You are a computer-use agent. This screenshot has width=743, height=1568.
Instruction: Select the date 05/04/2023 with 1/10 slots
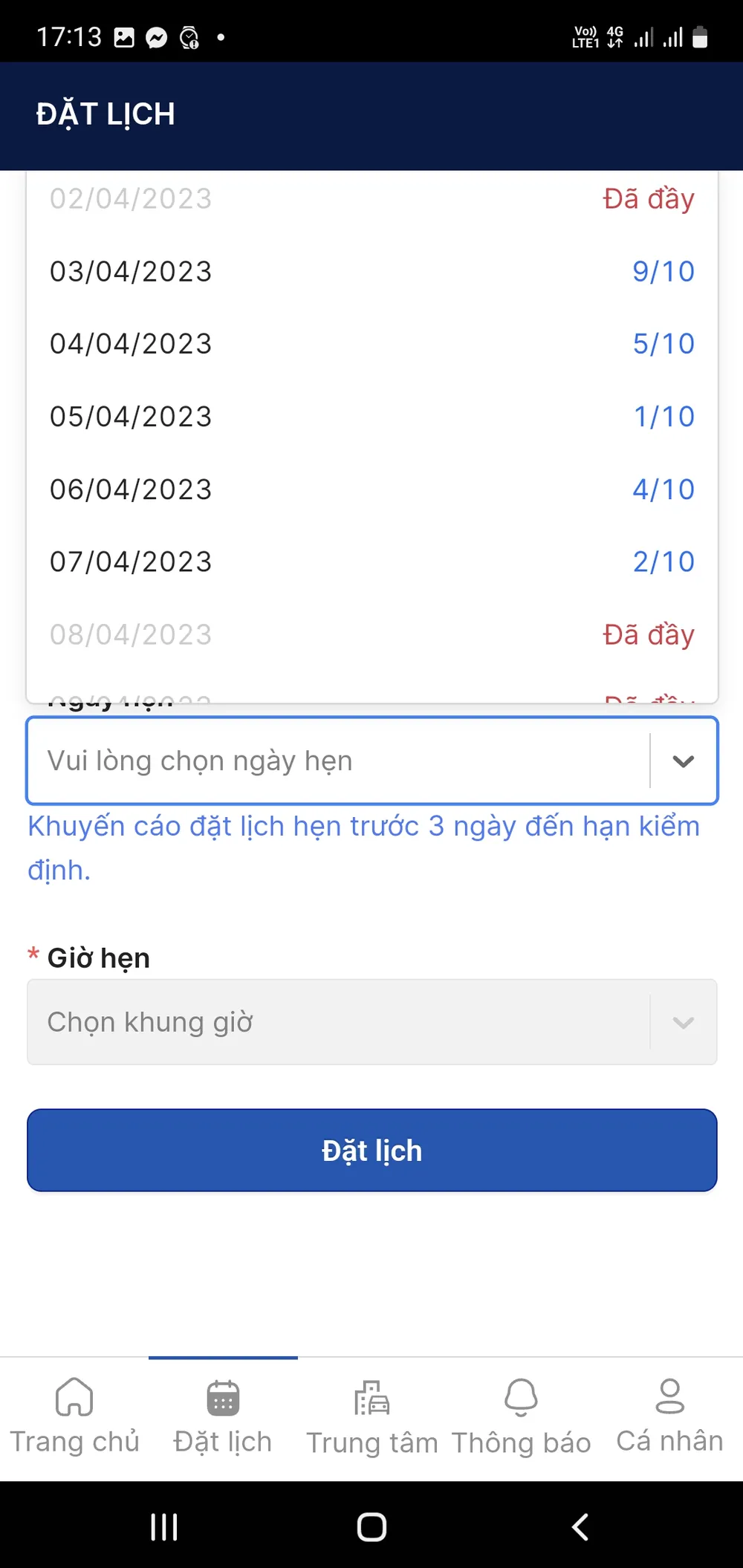(x=371, y=416)
